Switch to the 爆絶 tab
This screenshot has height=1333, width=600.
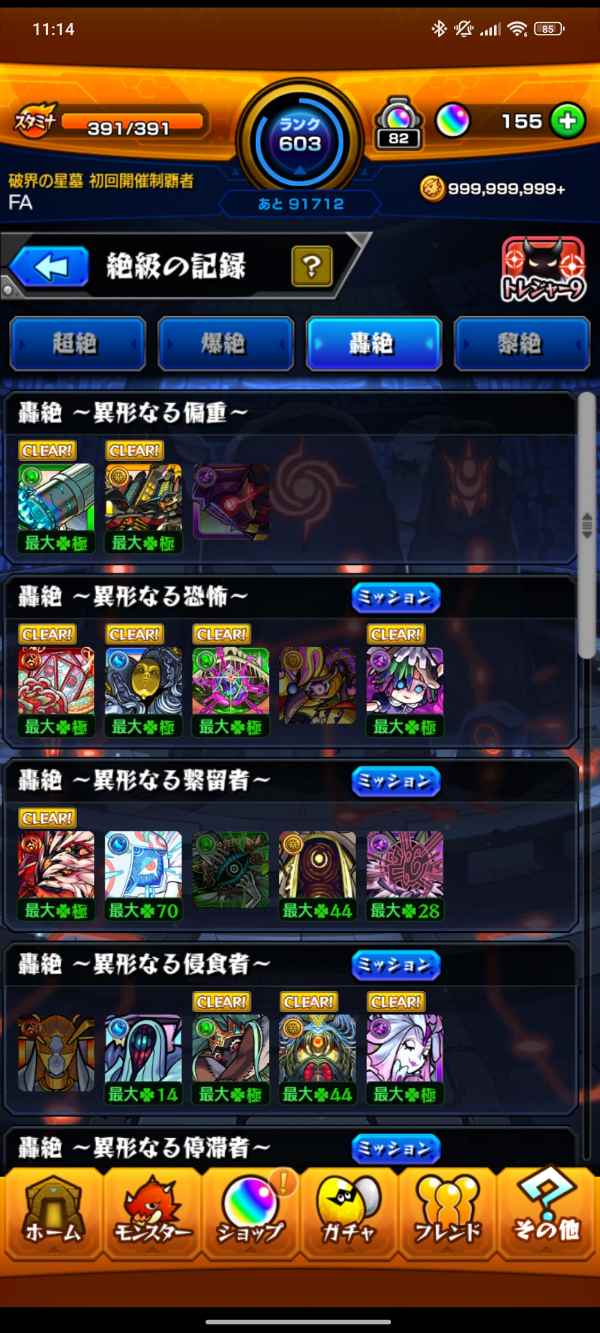click(x=226, y=343)
